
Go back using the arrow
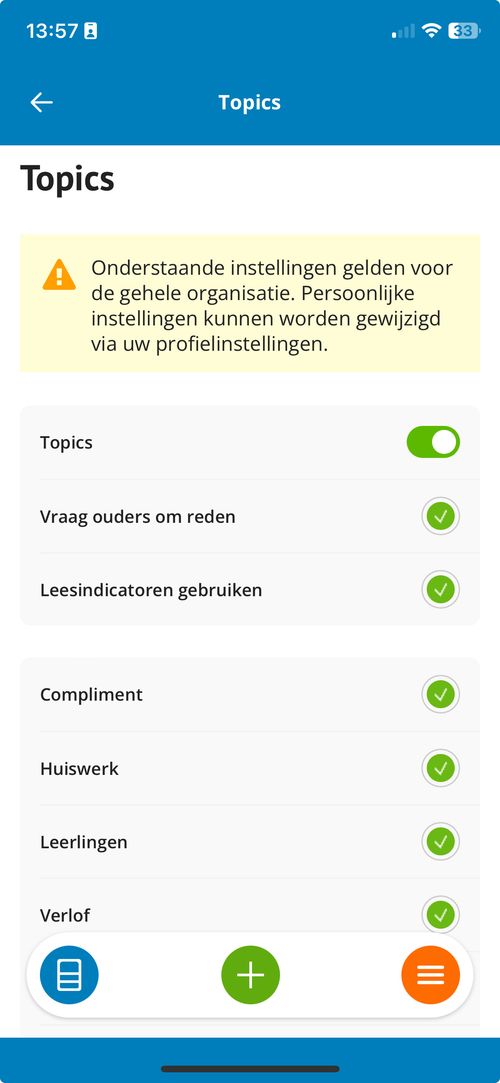pos(41,102)
